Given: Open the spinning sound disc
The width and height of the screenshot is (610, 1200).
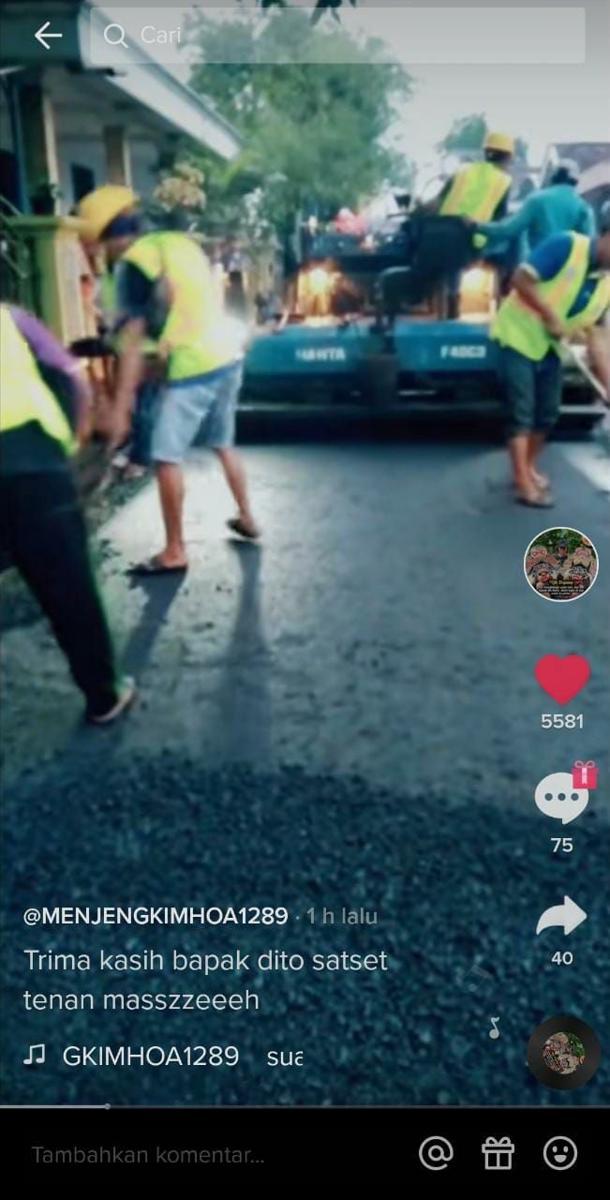Looking at the screenshot, I should point(563,1052).
